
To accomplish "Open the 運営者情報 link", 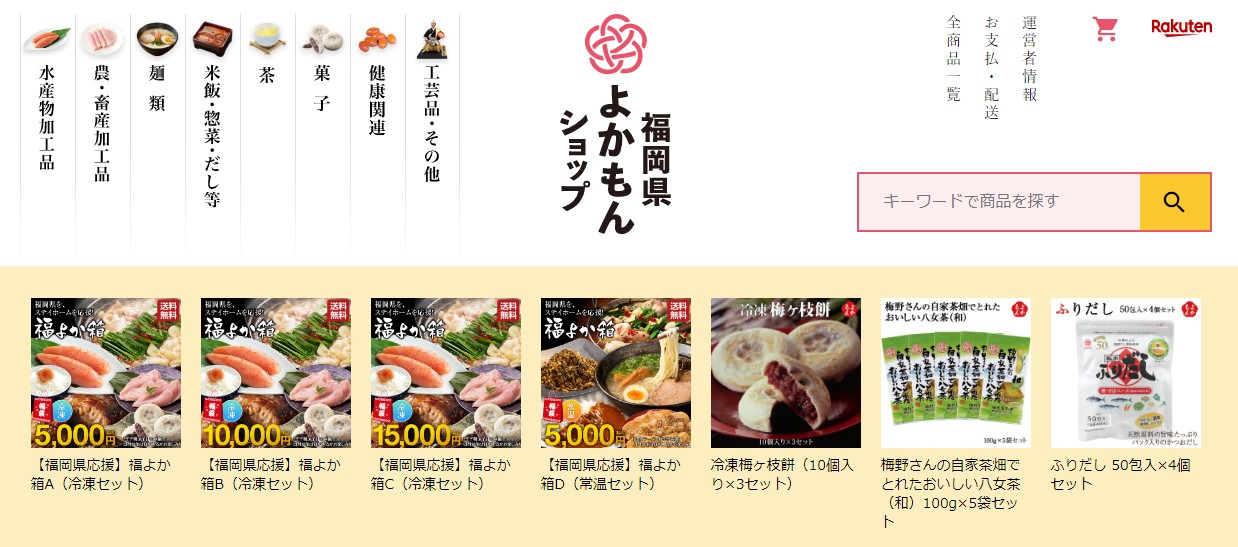I will coord(1029,58).
